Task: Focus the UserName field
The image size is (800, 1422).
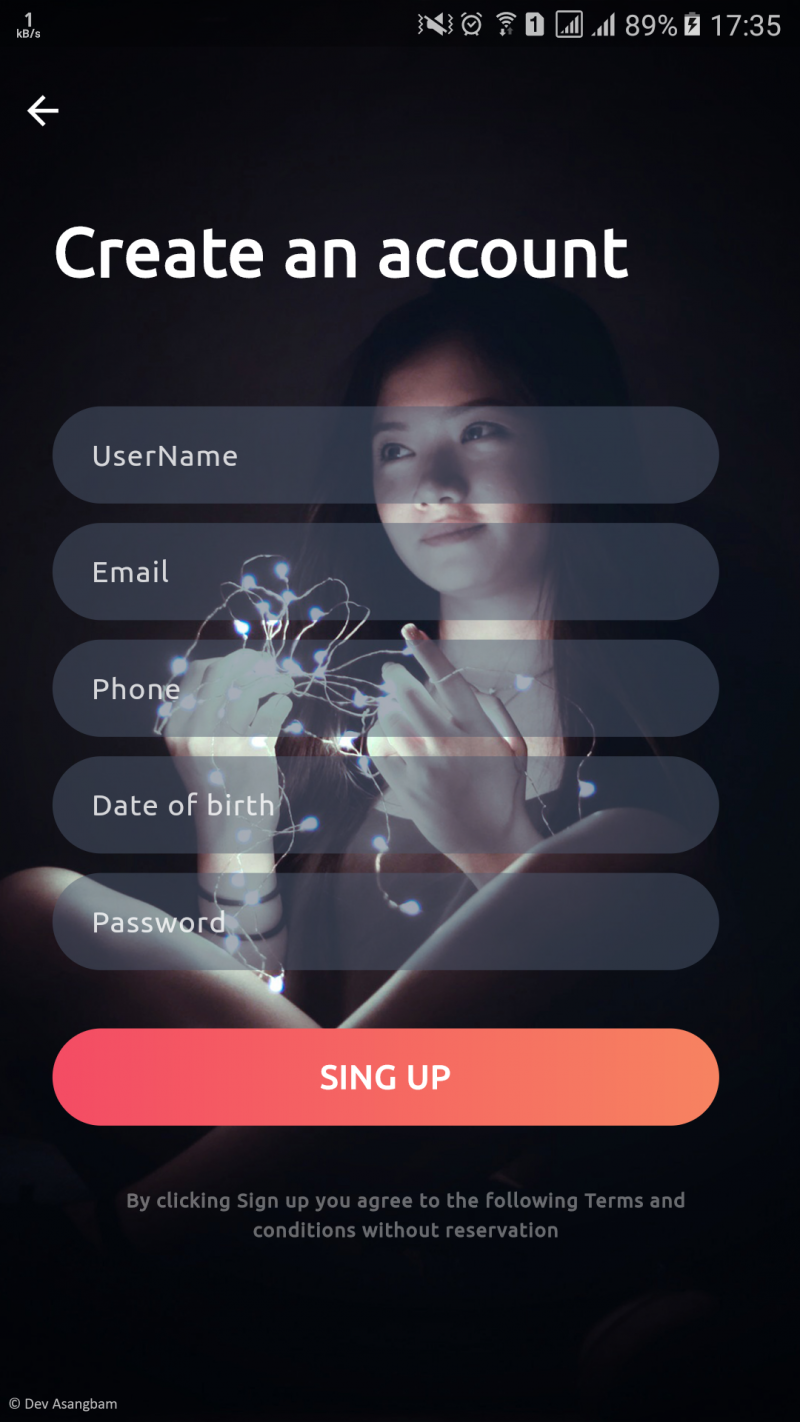Action: 385,455
